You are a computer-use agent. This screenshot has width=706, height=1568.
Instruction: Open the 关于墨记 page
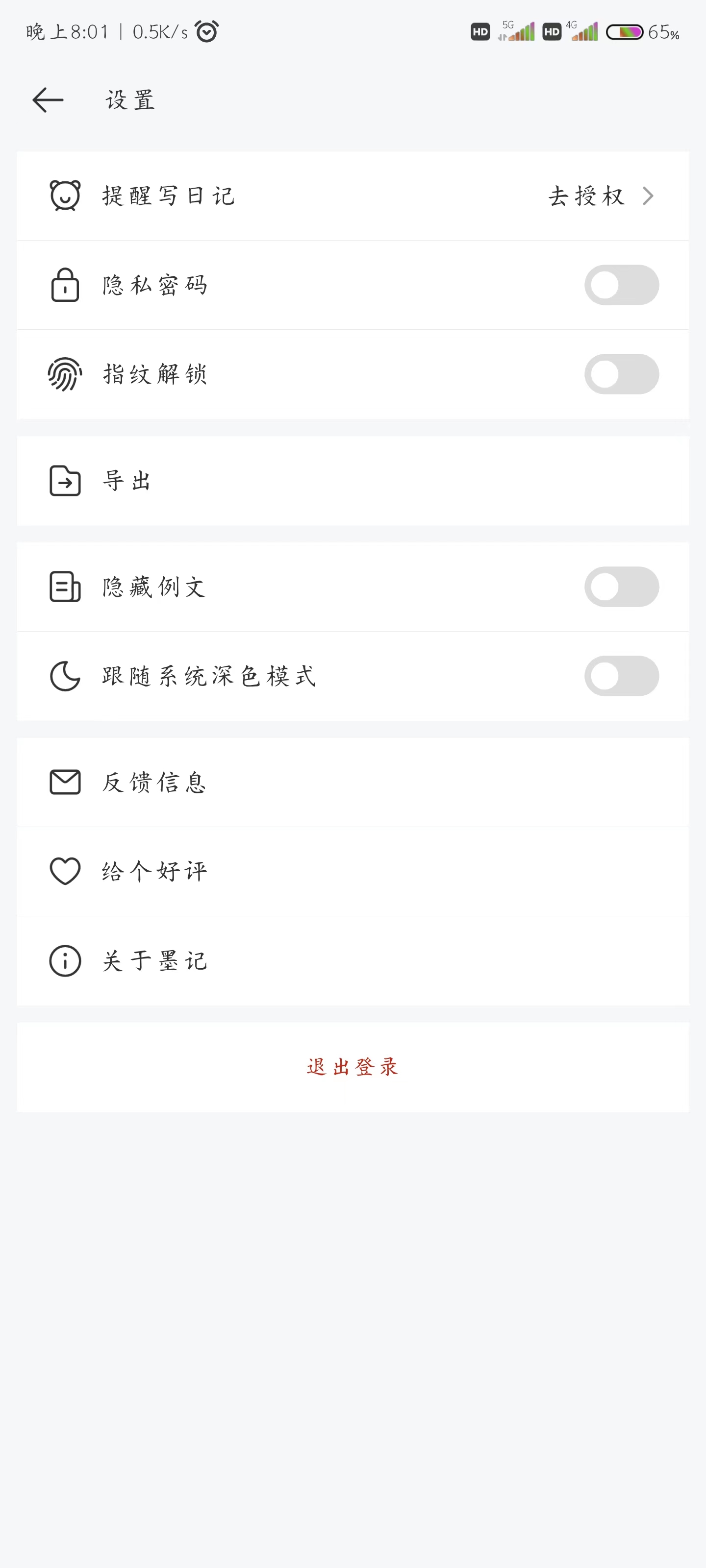click(244, 960)
